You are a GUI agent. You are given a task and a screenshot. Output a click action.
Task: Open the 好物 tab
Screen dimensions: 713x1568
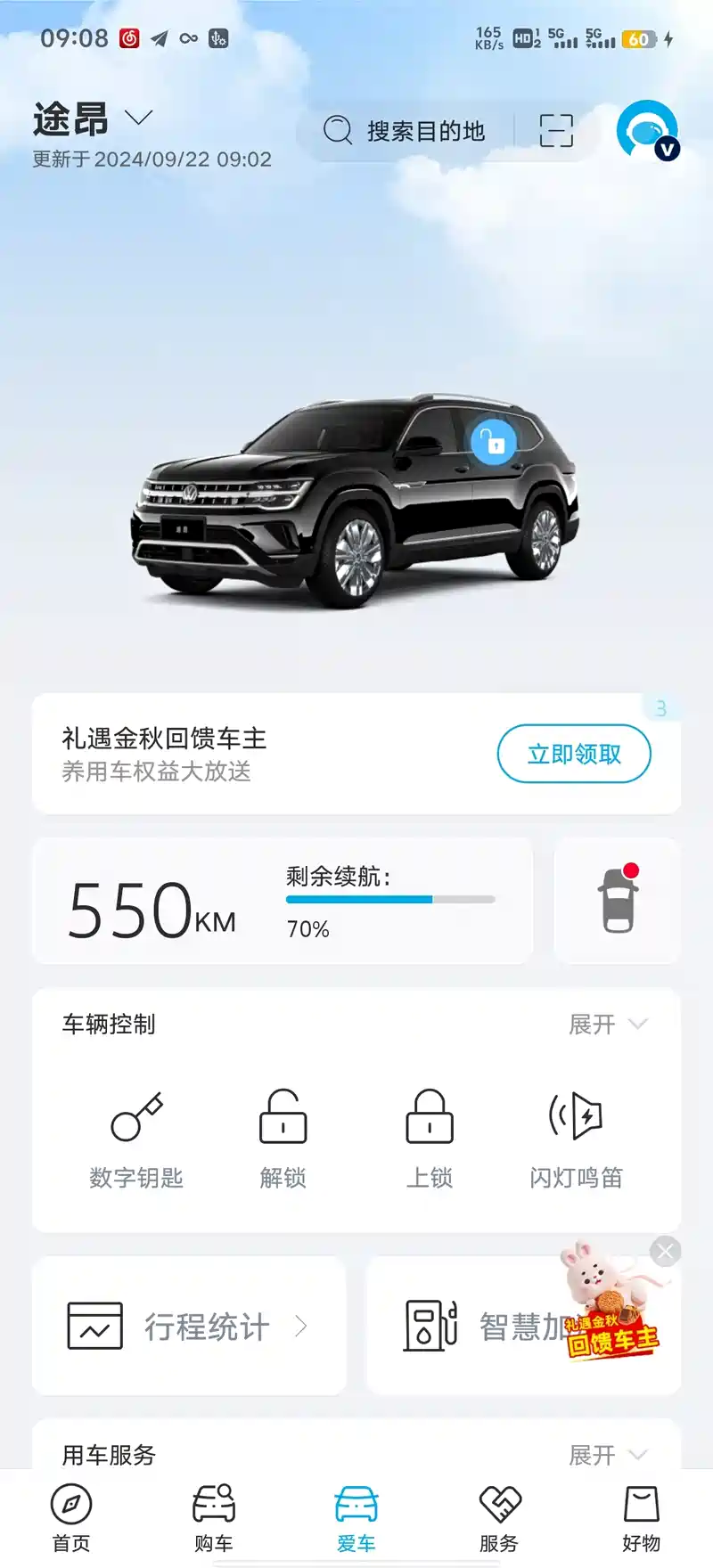641,1518
